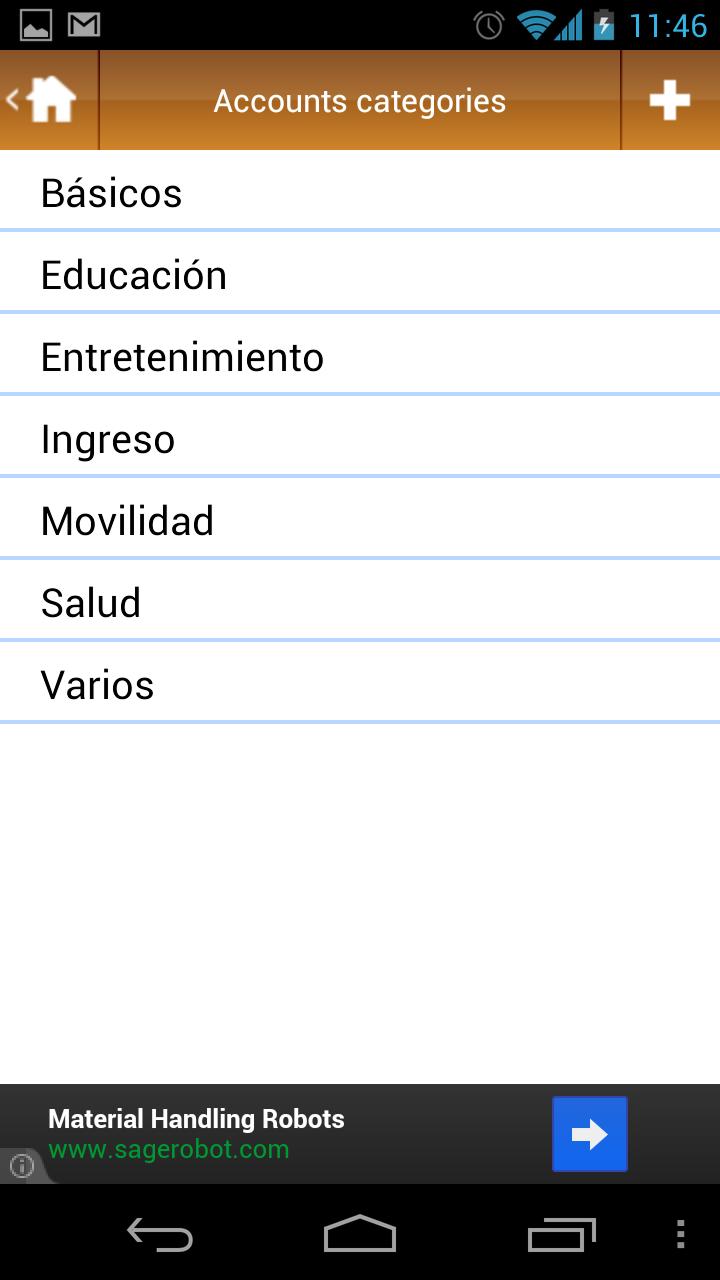720x1280 pixels.
Task: Select the Salud category
Action: coord(360,602)
